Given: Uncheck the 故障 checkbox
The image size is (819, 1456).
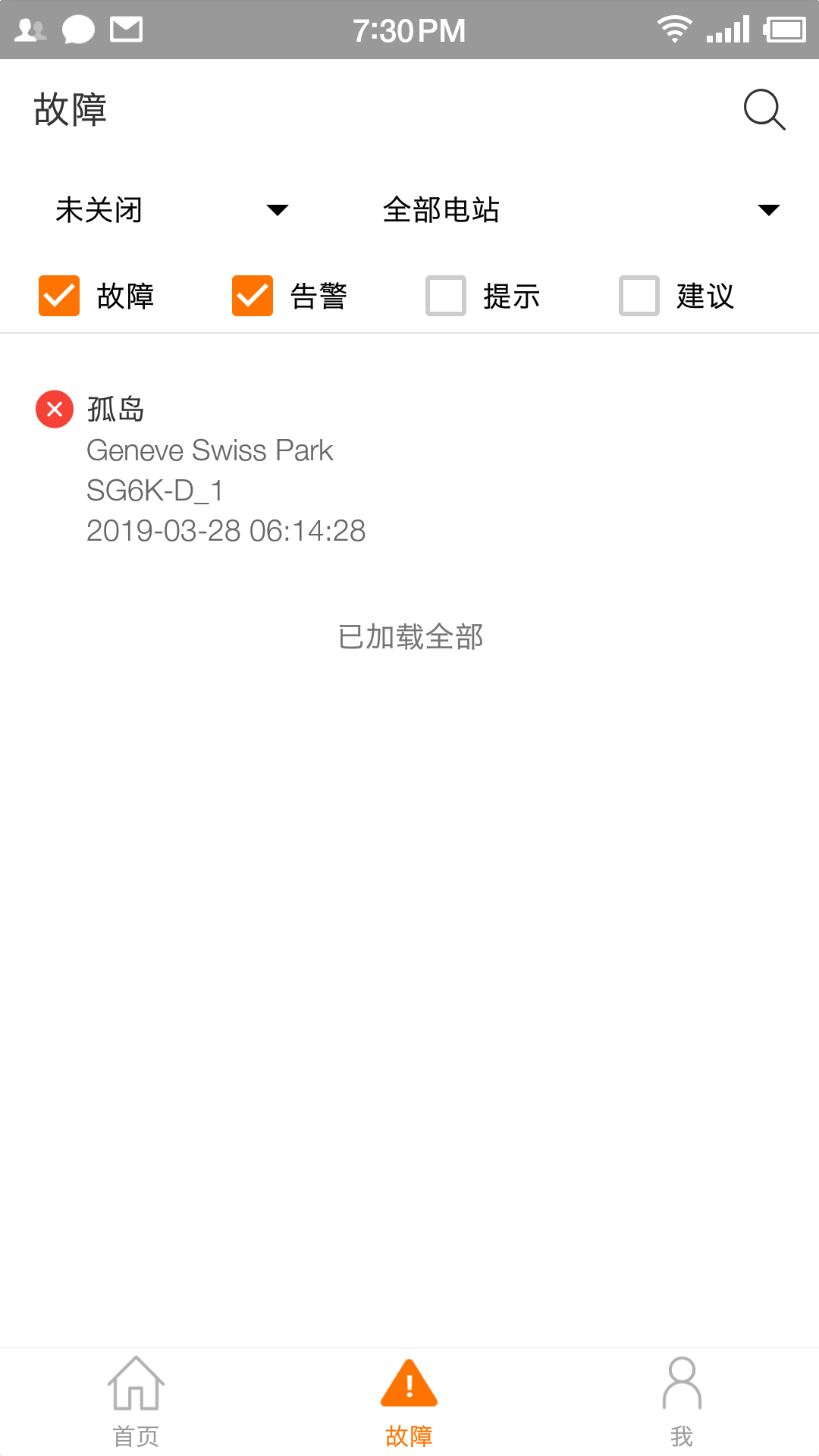Looking at the screenshot, I should (x=59, y=296).
